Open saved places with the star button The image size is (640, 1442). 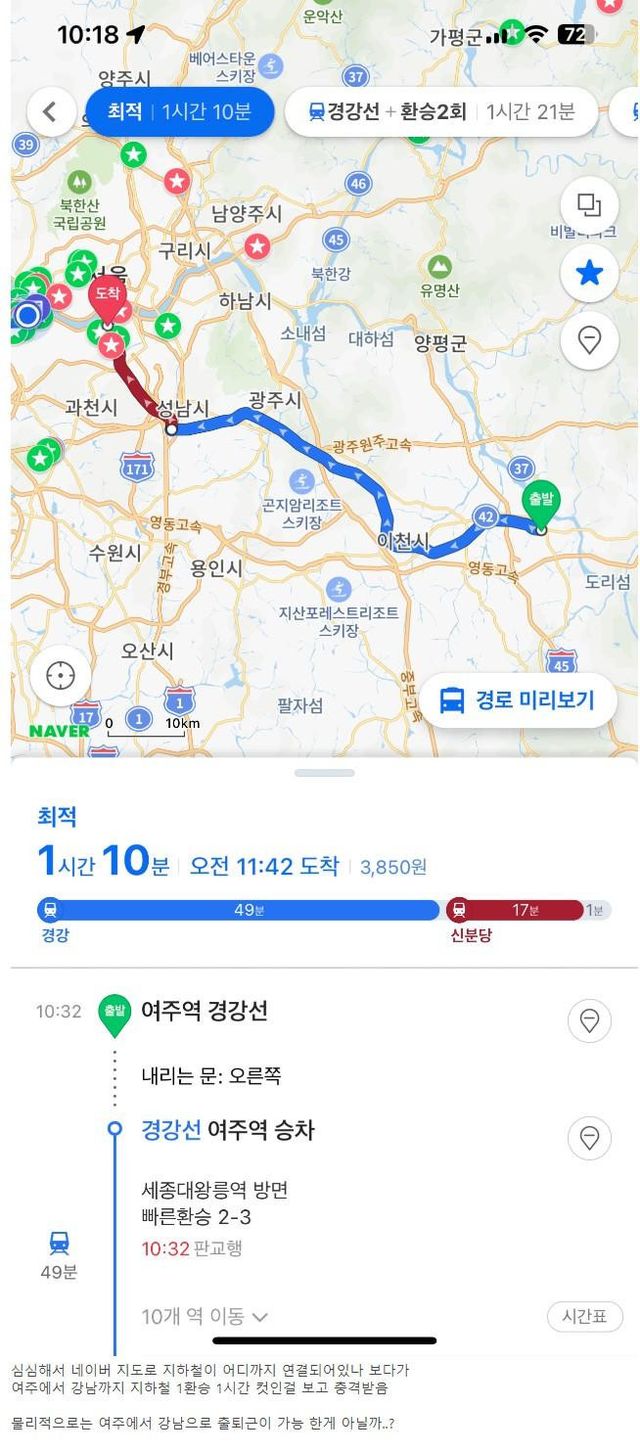[x=589, y=273]
